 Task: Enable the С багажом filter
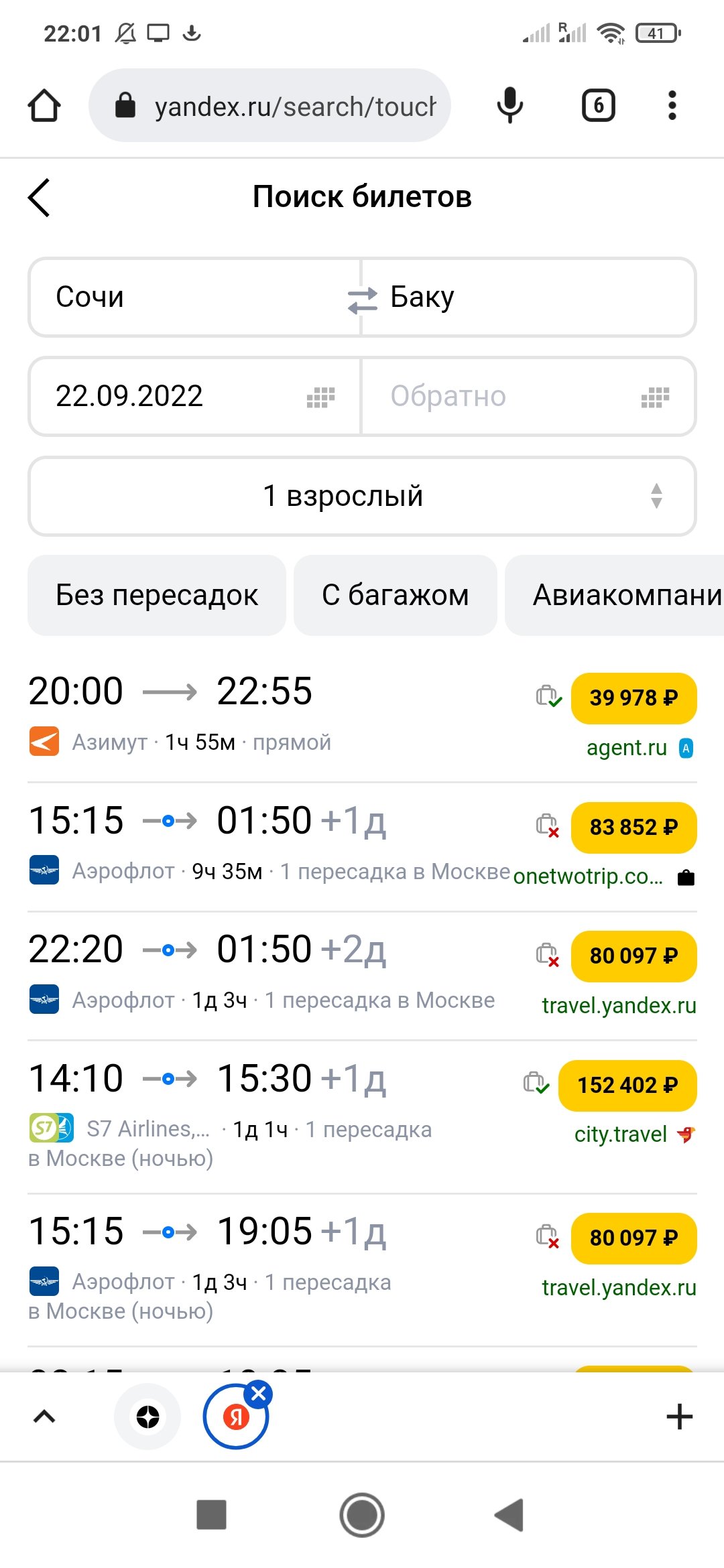point(396,595)
